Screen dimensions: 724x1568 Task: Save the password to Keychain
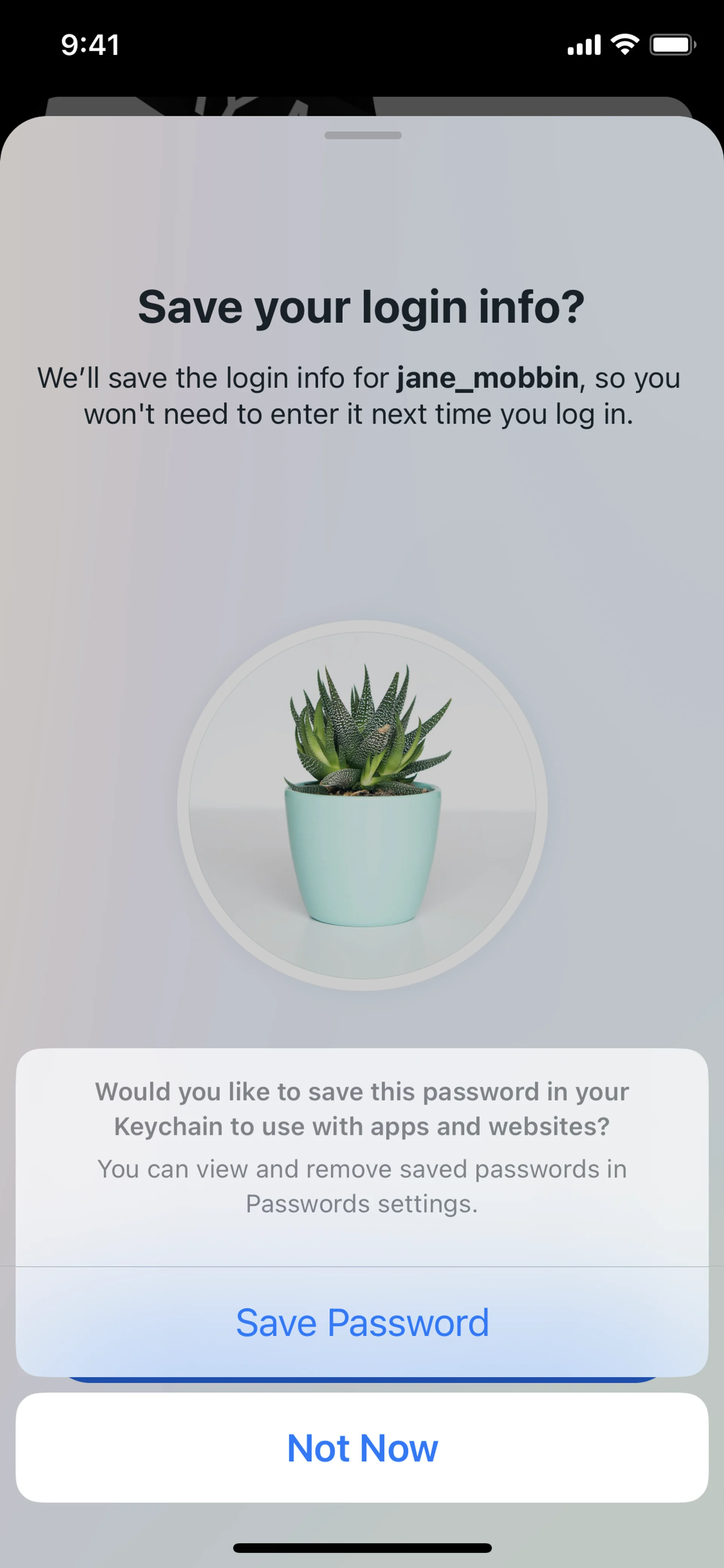(362, 1323)
